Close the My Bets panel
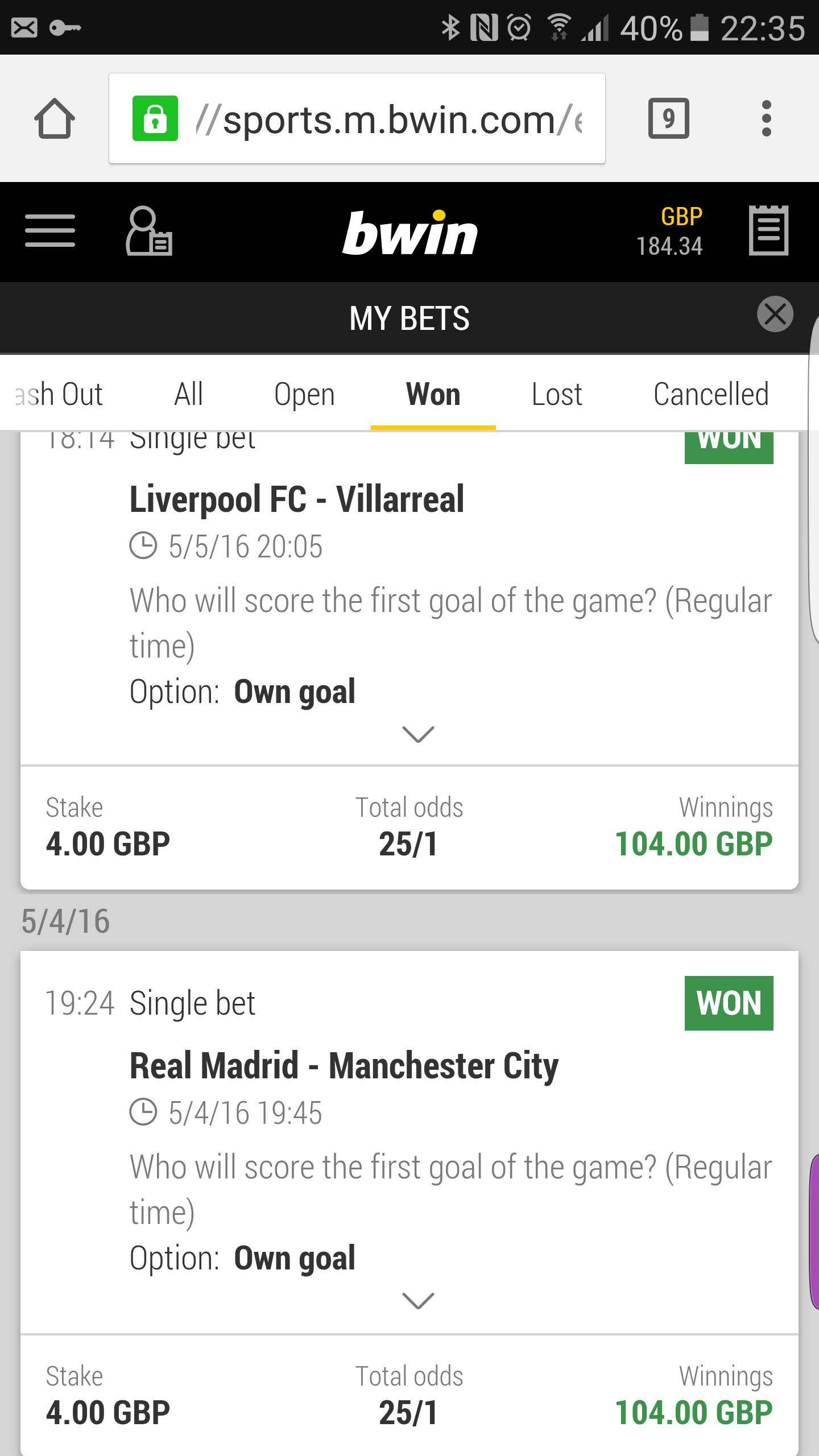Image resolution: width=819 pixels, height=1456 pixels. click(x=775, y=314)
